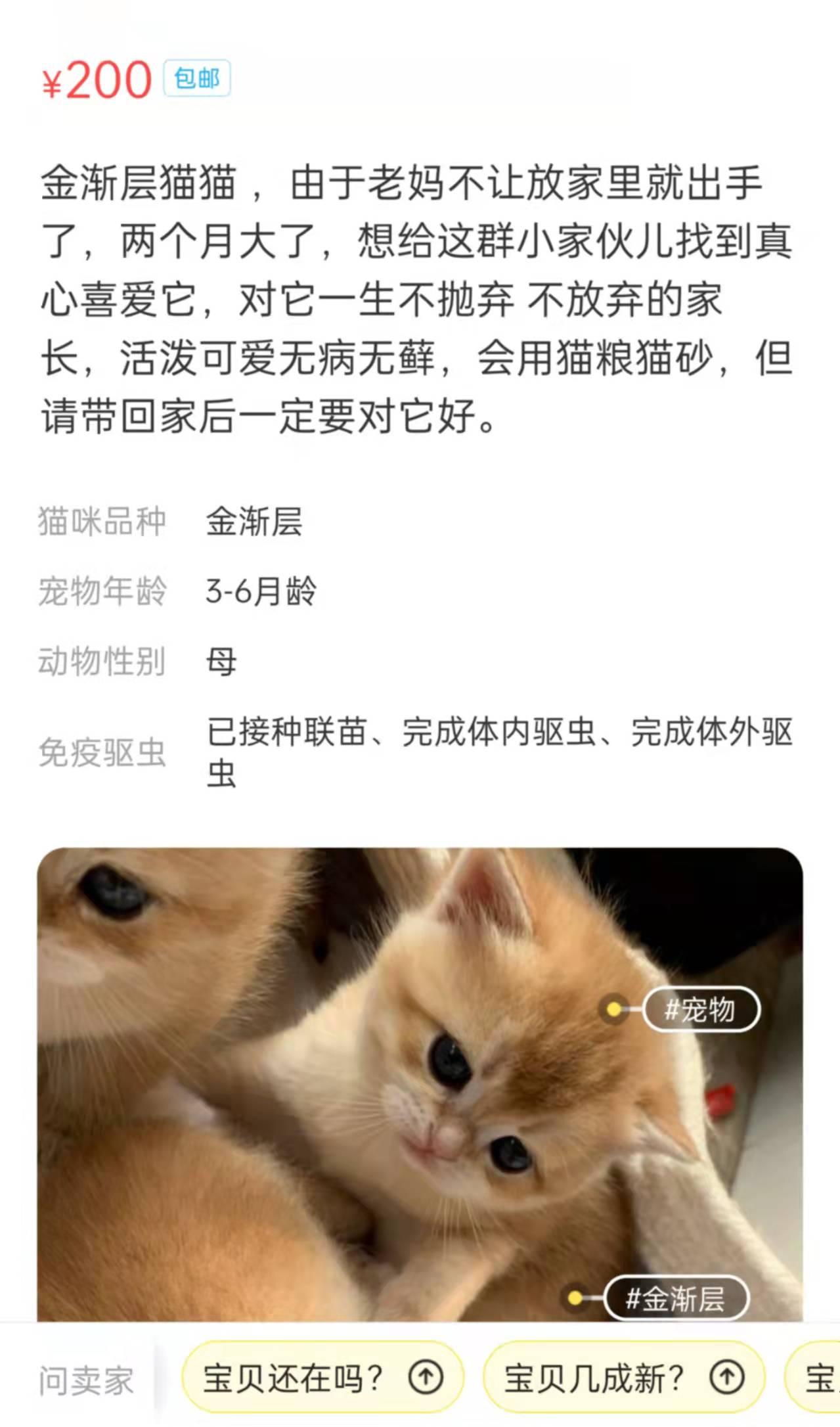Open the #金渐层 photo tag

click(x=675, y=1298)
